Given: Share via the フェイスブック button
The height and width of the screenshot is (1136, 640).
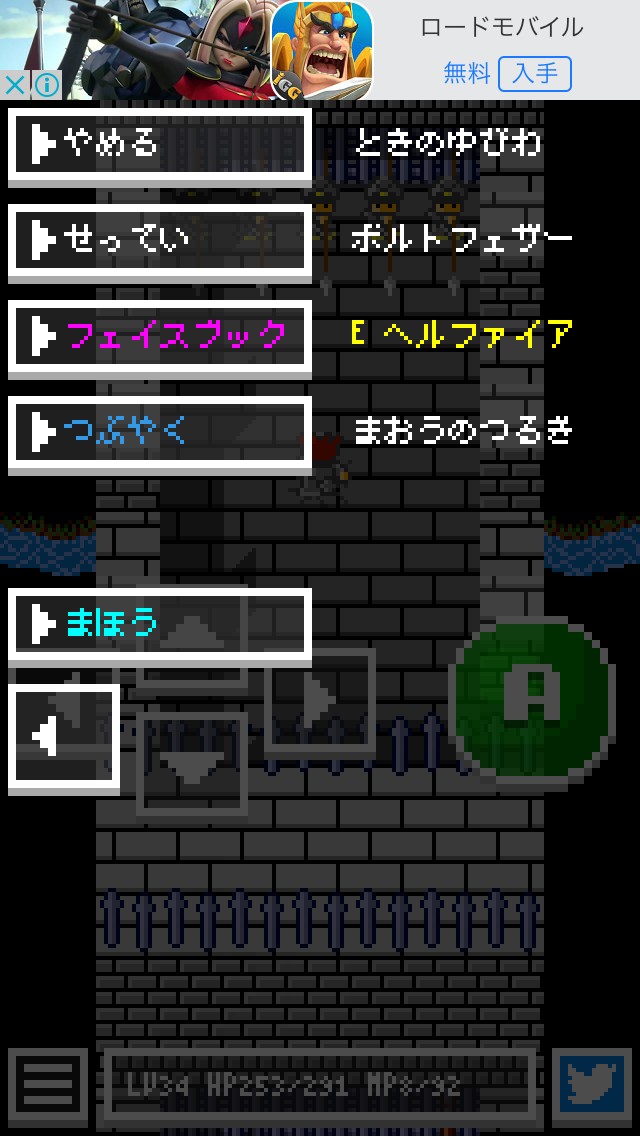Looking at the screenshot, I should tap(159, 335).
